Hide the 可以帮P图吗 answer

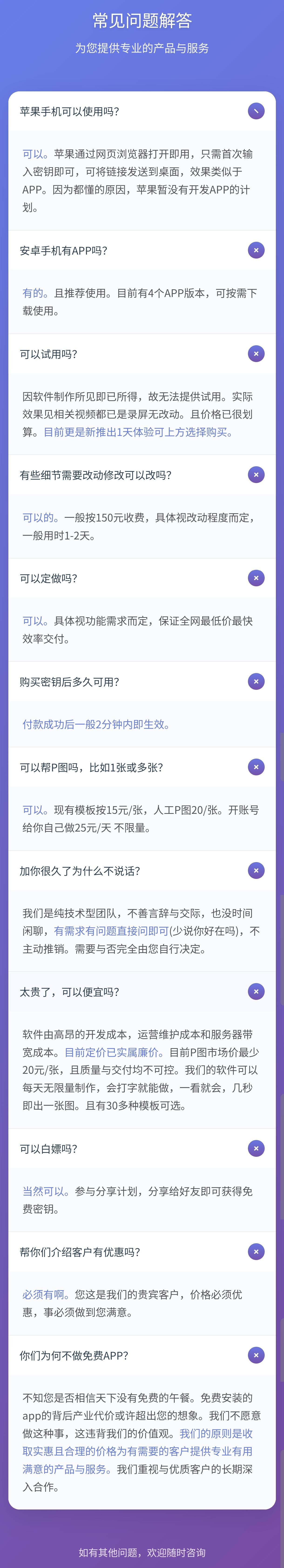point(256,767)
